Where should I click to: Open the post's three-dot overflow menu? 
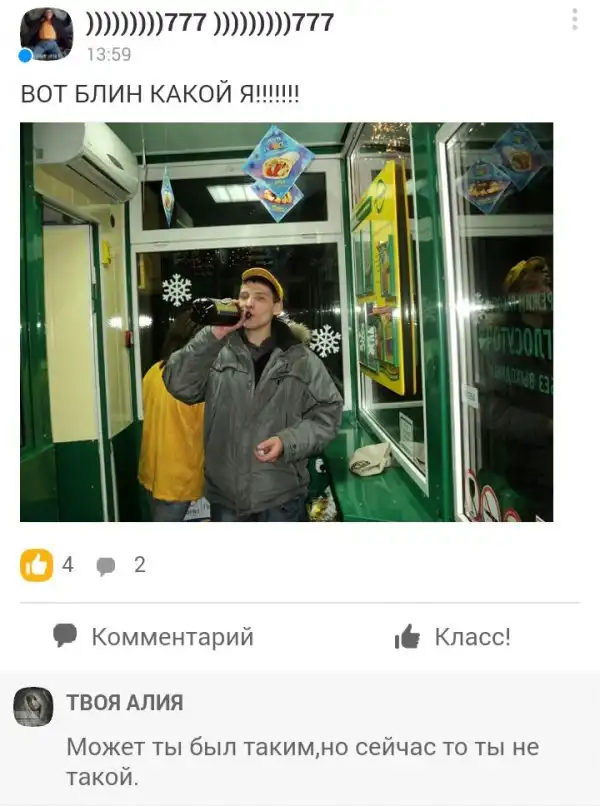click(x=575, y=20)
